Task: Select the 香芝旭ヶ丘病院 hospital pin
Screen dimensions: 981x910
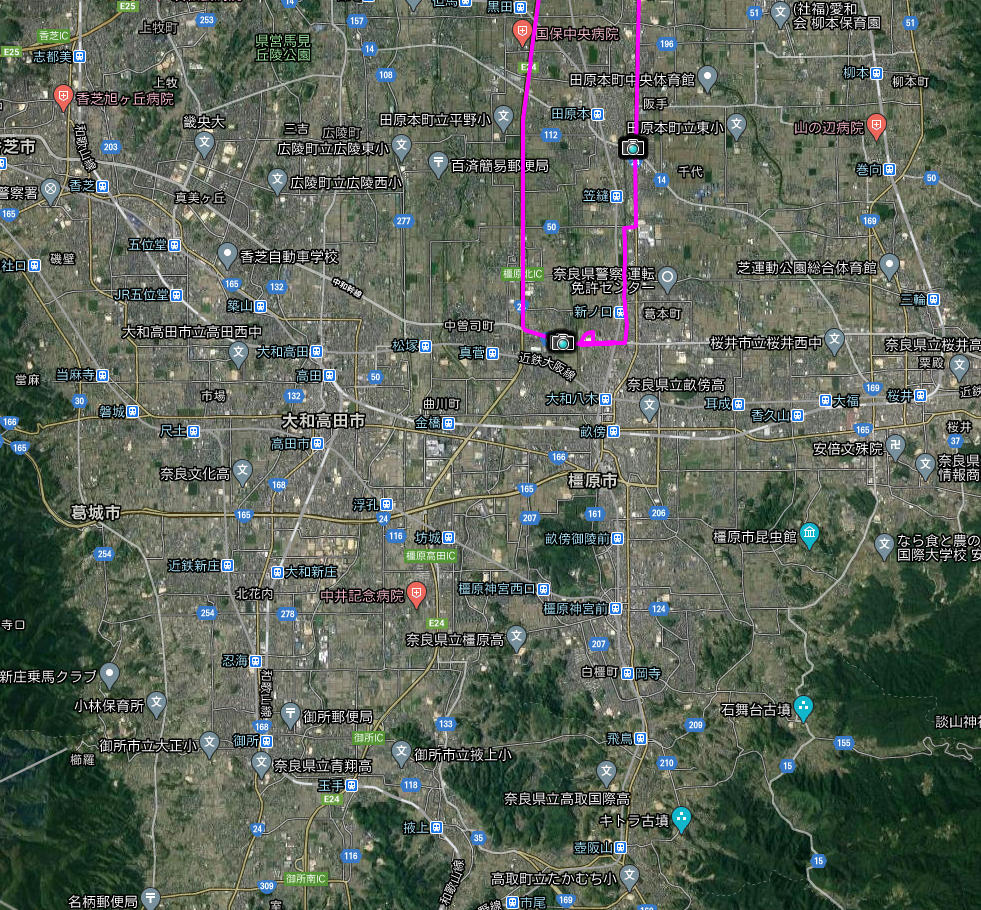Action: pyautogui.click(x=63, y=97)
